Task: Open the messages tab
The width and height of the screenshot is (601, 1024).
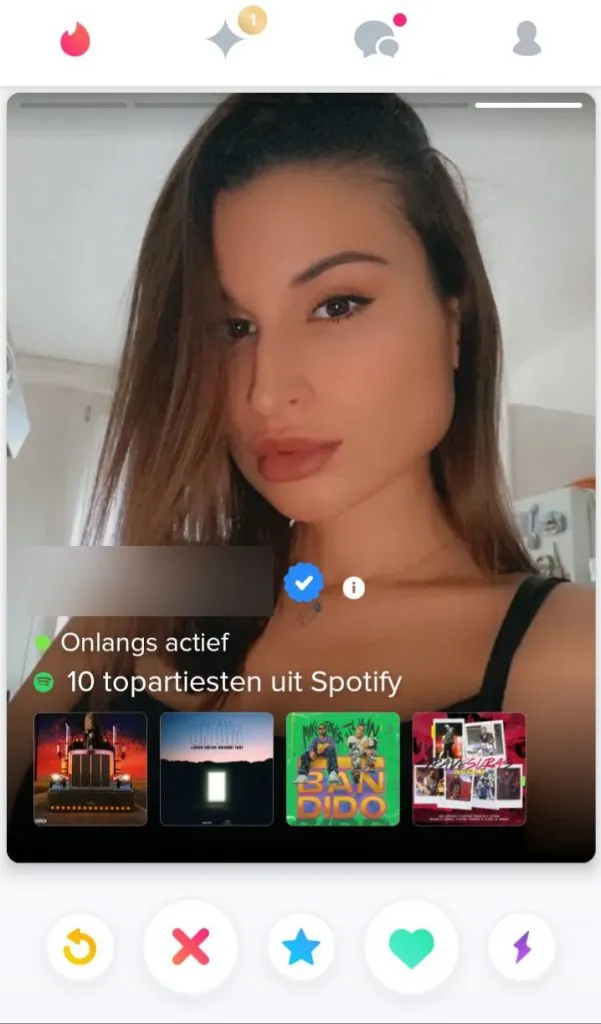Action: point(376,39)
